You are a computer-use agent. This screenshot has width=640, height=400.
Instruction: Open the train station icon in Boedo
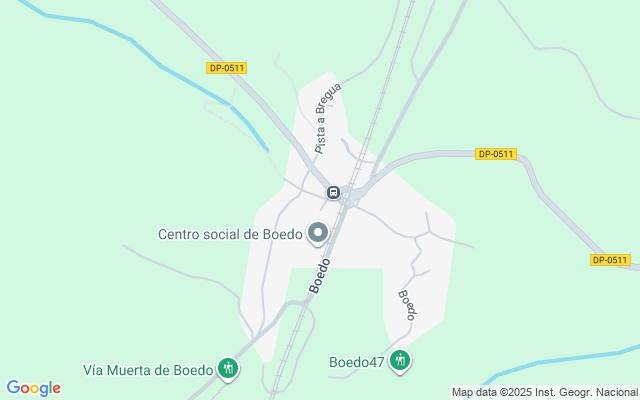click(333, 192)
